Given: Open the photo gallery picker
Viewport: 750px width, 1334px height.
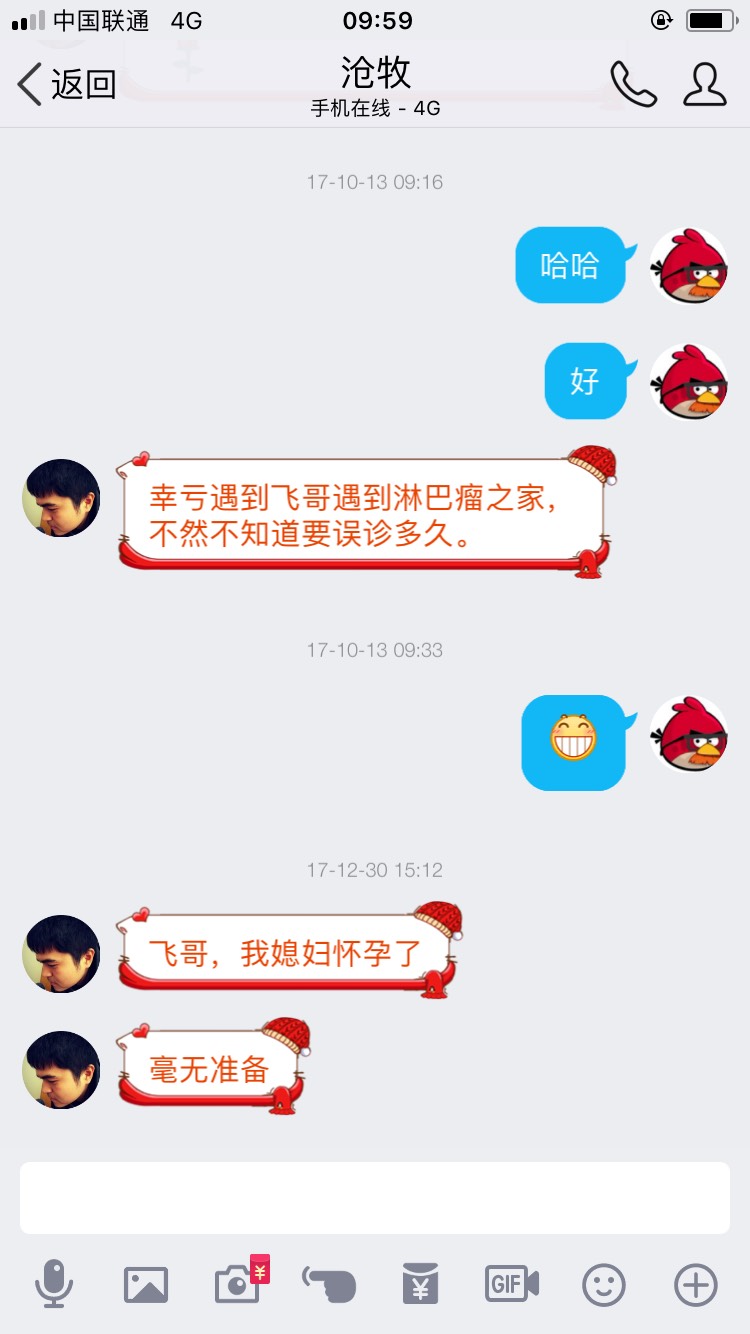Looking at the screenshot, I should tap(146, 1284).
